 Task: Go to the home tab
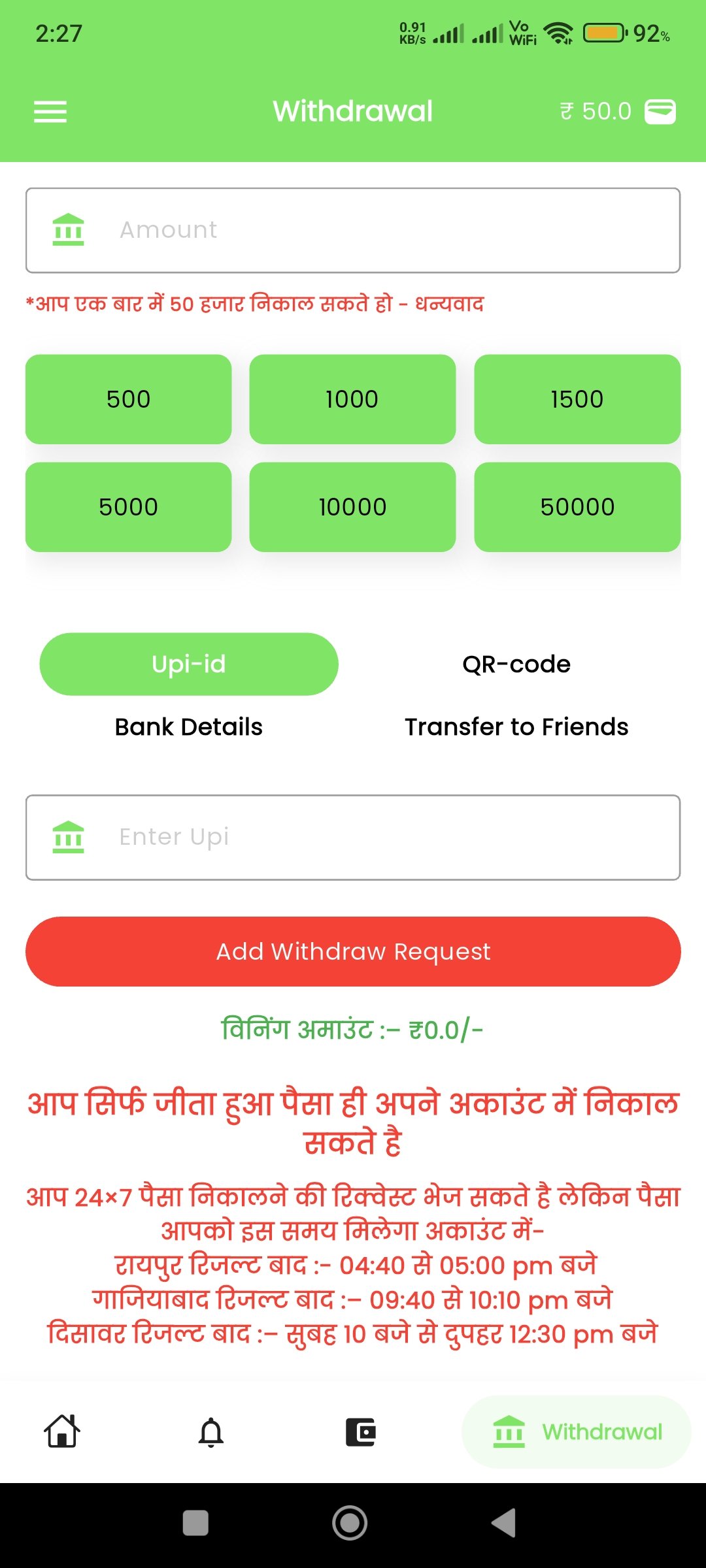tap(62, 1431)
